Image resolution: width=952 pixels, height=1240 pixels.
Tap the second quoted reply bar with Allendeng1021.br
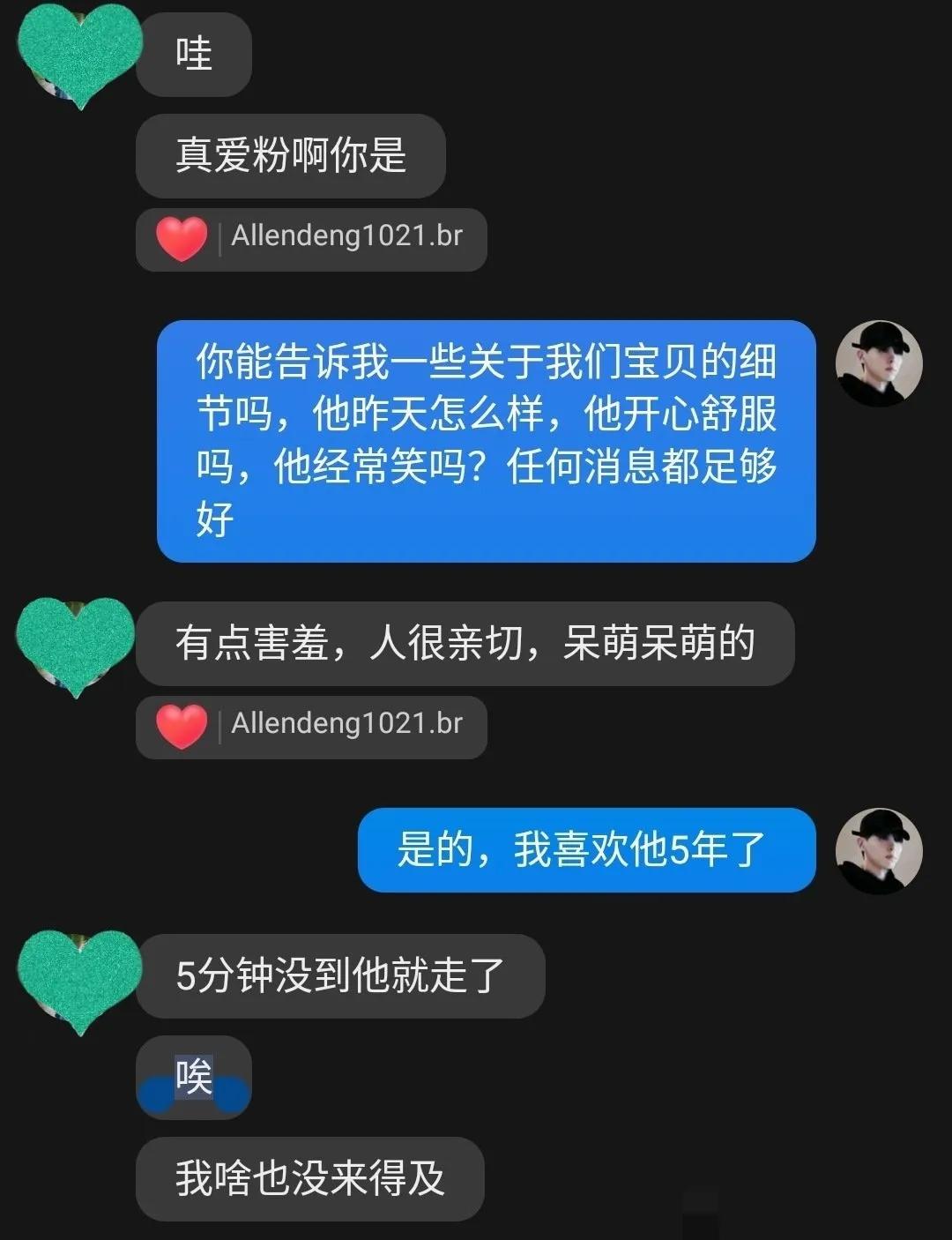311,726
